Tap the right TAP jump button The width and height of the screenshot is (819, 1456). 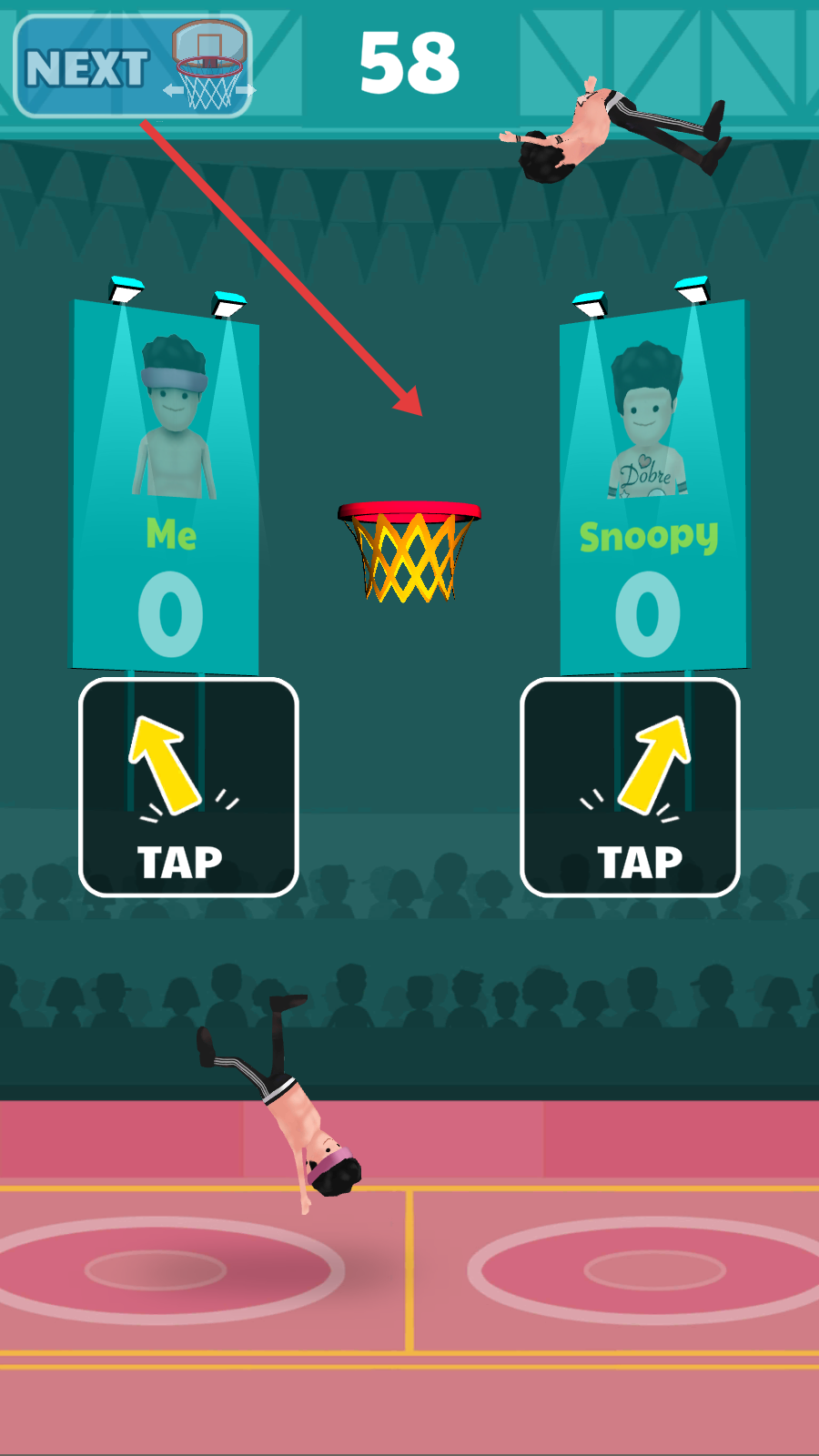[x=630, y=787]
